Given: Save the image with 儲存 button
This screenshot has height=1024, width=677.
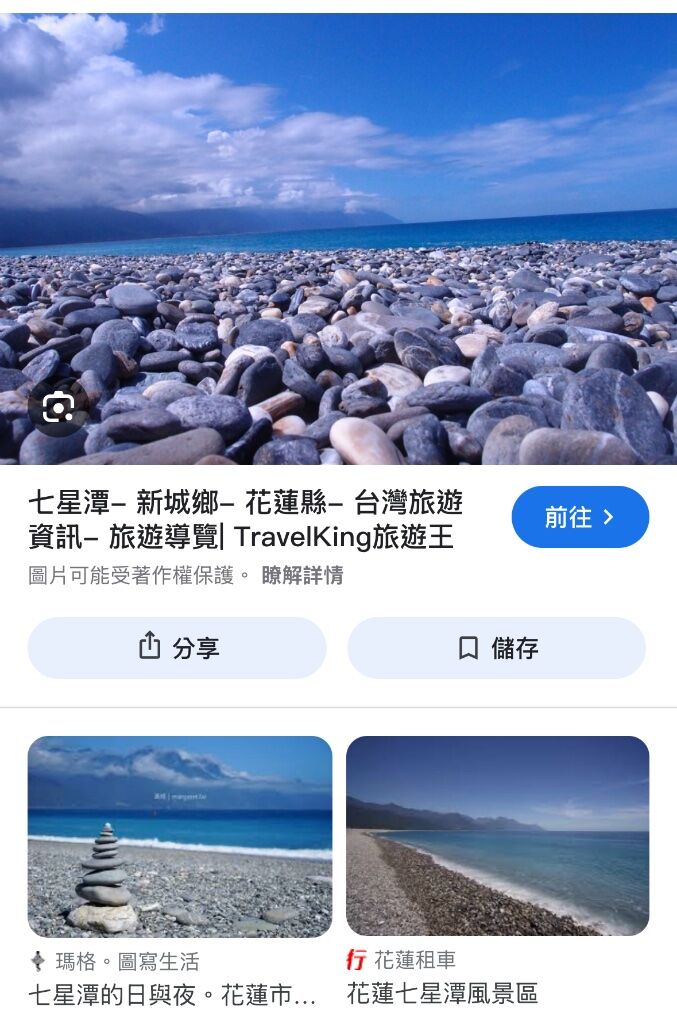Looking at the screenshot, I should coord(496,648).
